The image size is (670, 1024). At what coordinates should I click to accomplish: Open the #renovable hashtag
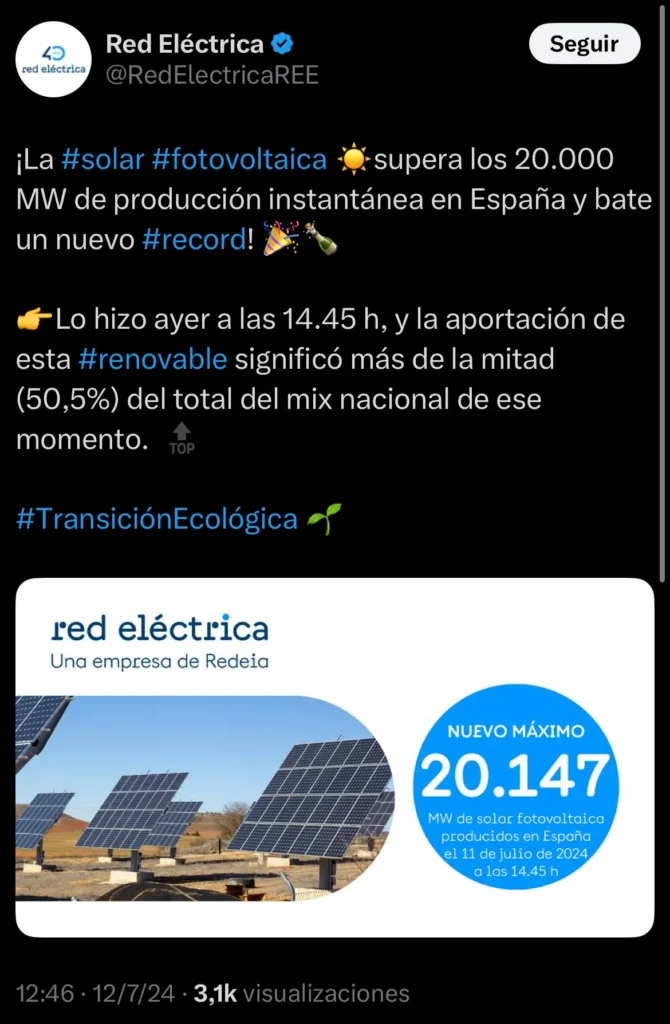[x=152, y=358]
